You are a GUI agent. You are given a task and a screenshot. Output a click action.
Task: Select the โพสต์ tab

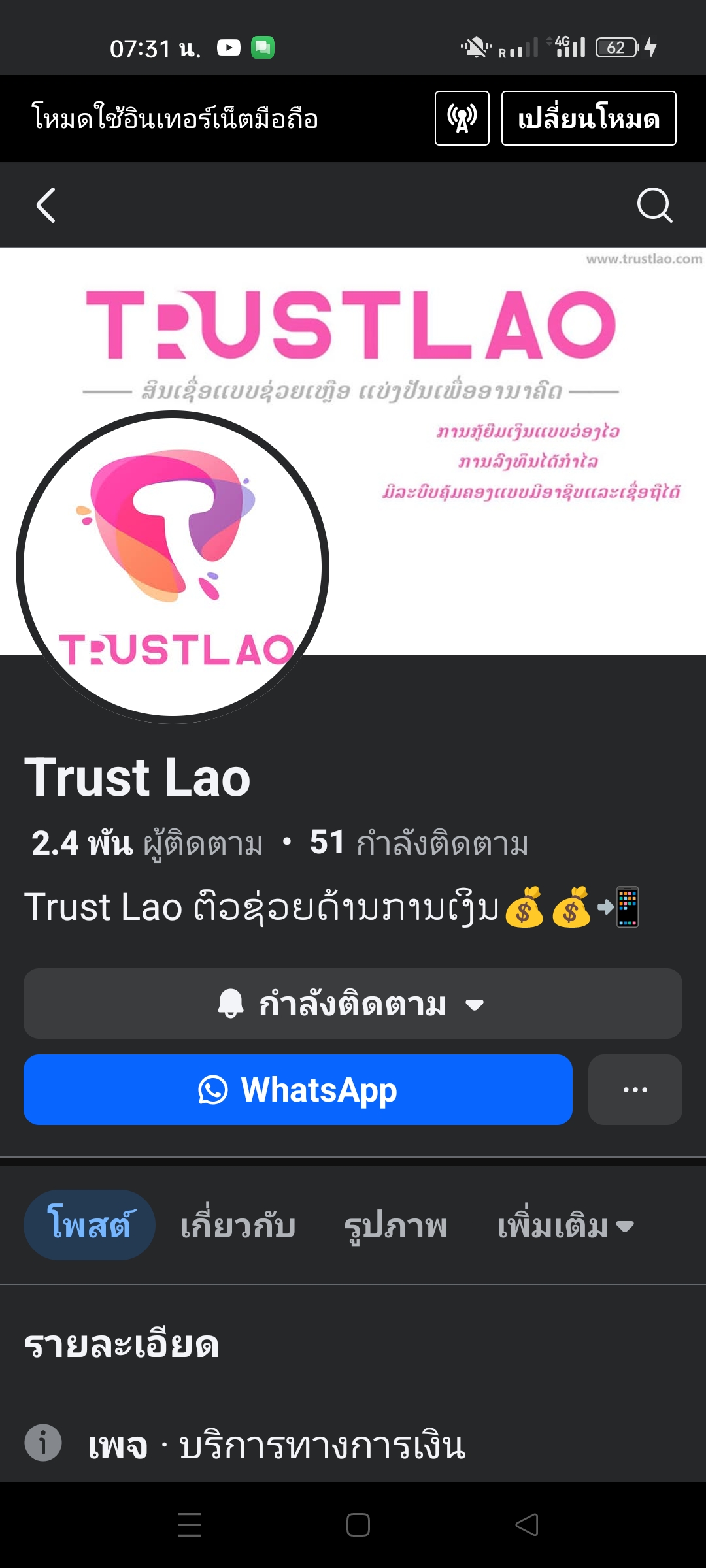pos(90,1225)
